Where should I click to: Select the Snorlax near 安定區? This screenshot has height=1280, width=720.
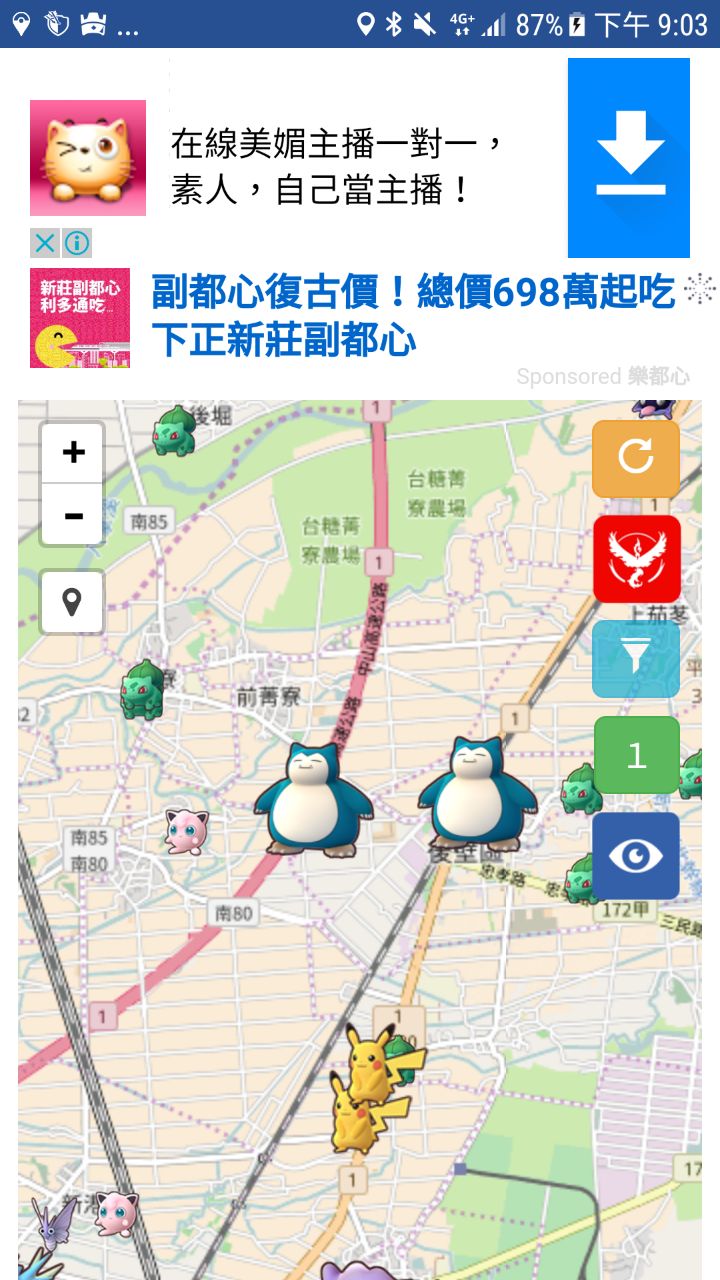coord(476,793)
